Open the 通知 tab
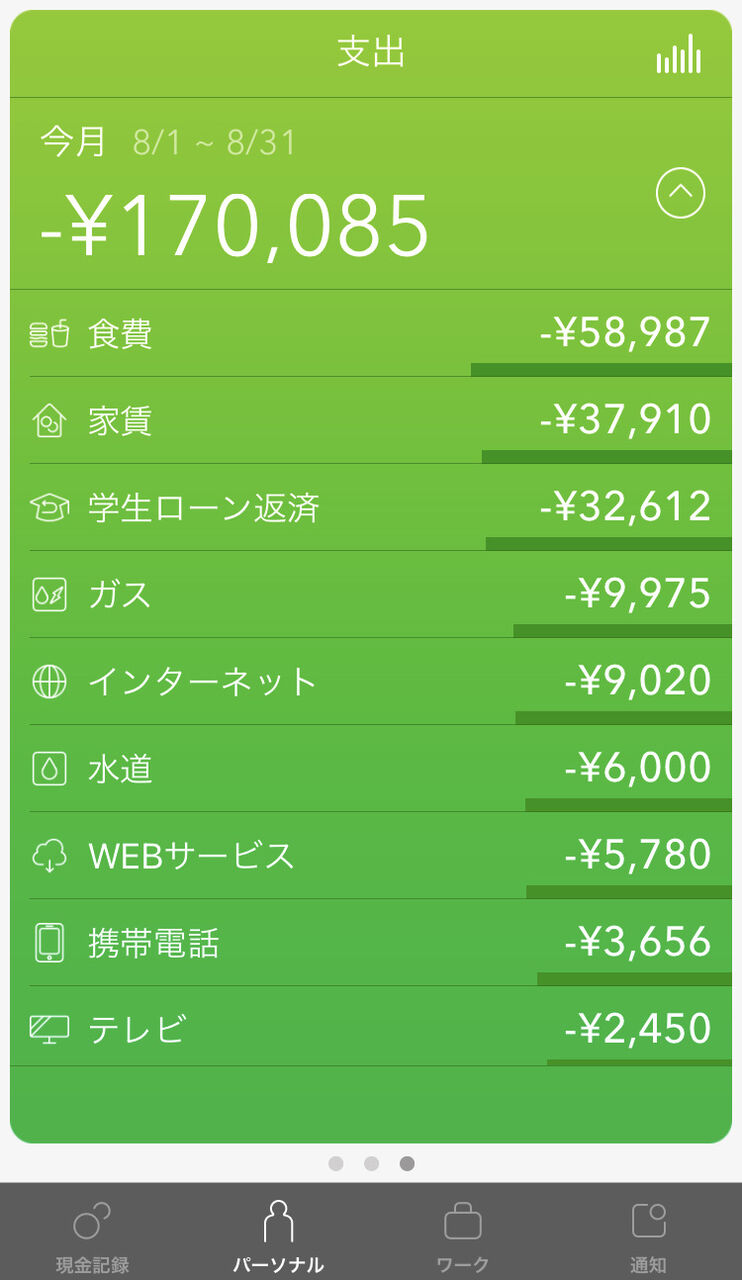Viewport: 742px width, 1280px height. 648,1236
